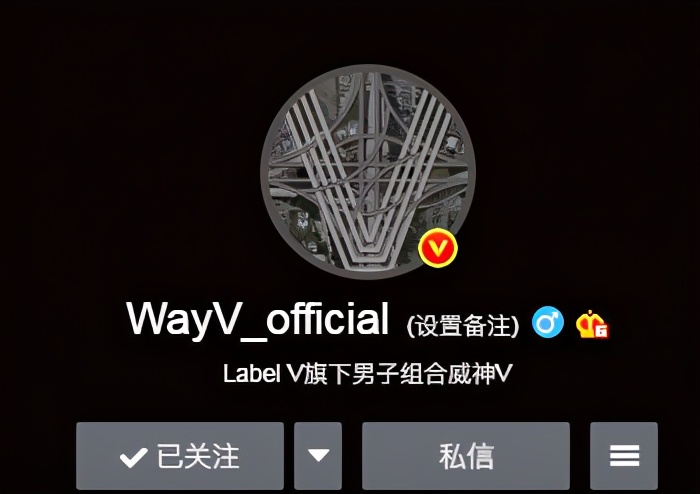700x494 pixels.
Task: Send a private message via 私信
Action: pyautogui.click(x=466, y=456)
